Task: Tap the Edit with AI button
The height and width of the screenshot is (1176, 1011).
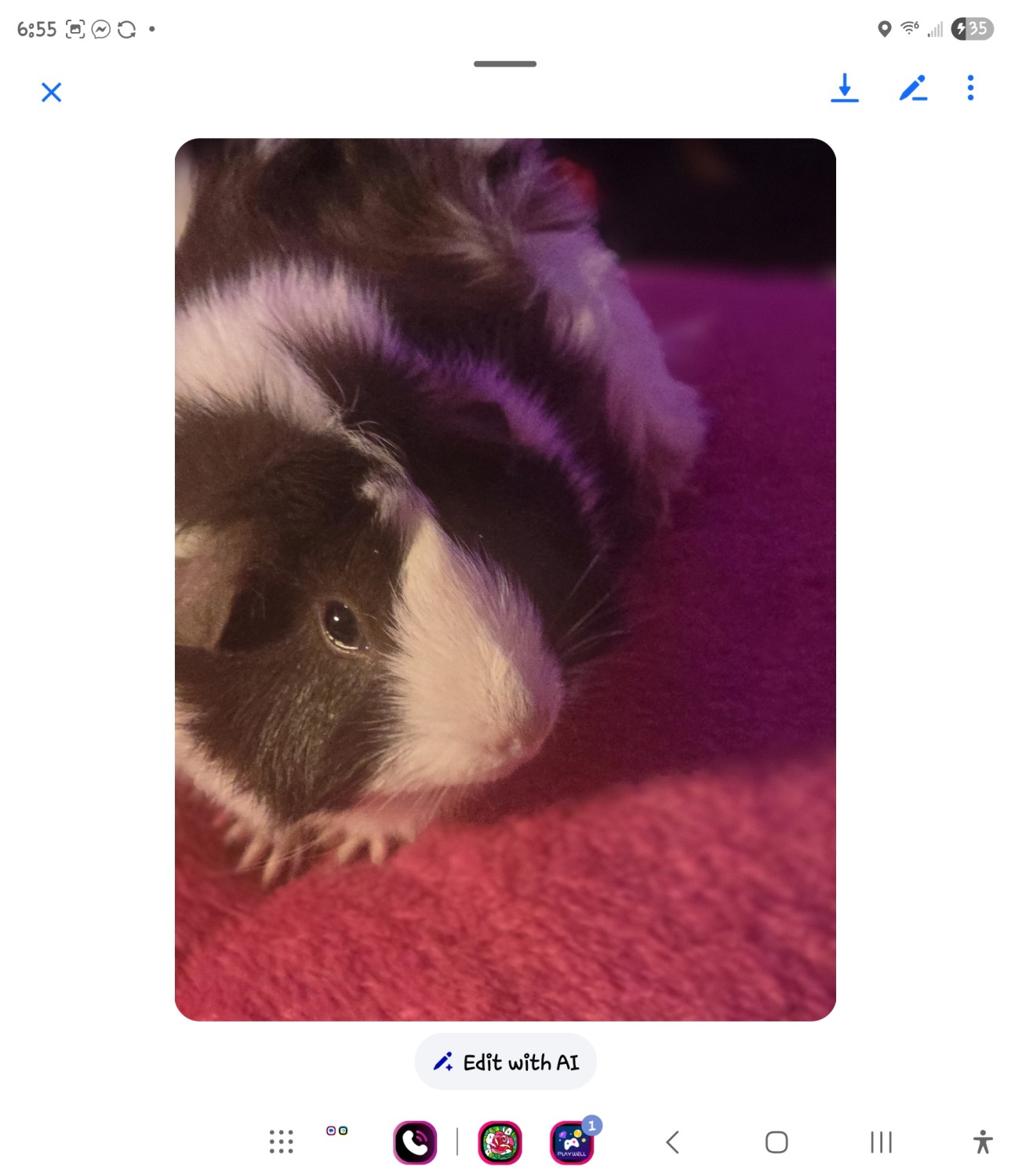Action: tap(505, 1062)
